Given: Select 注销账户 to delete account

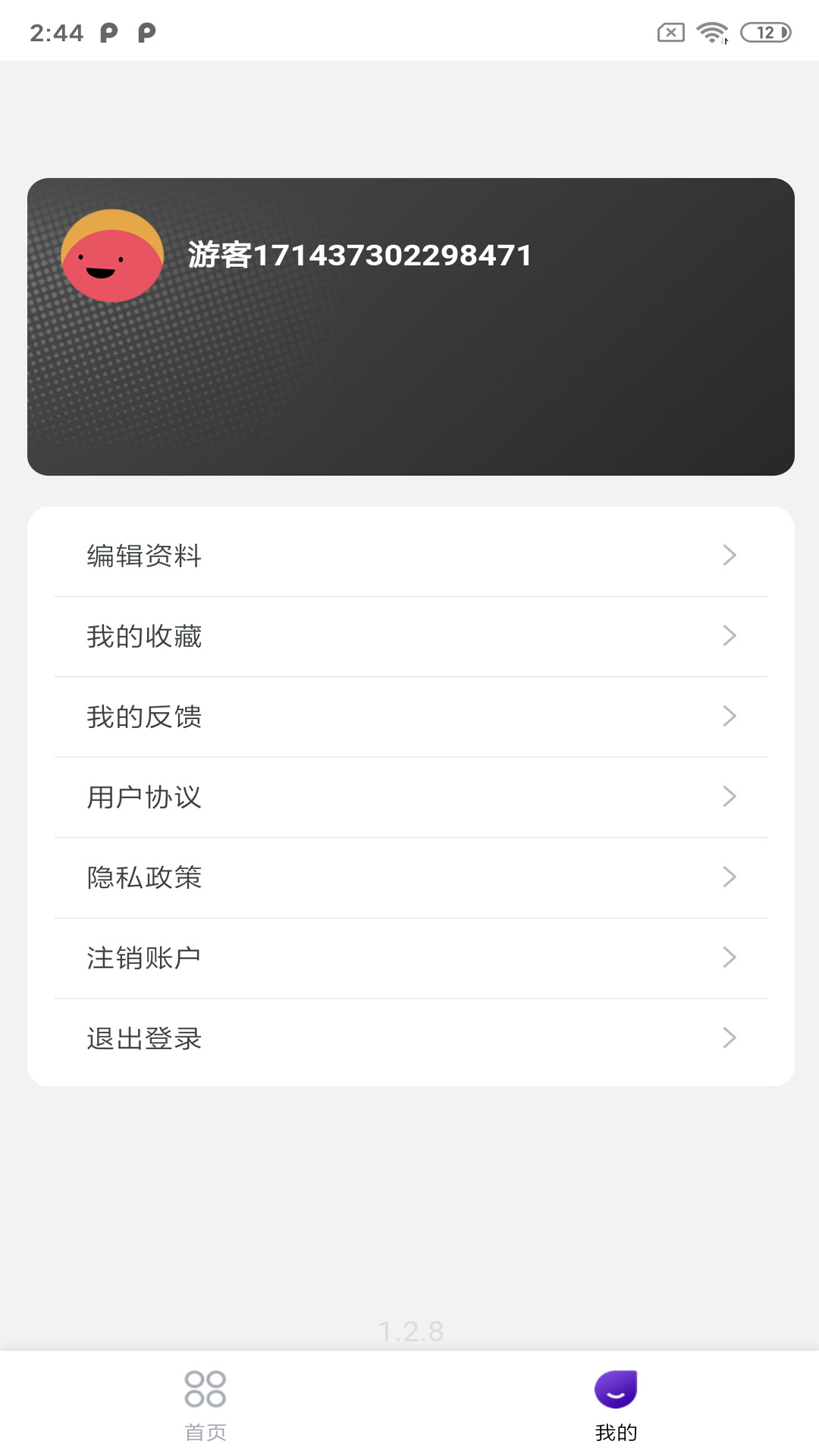Looking at the screenshot, I should point(409,958).
